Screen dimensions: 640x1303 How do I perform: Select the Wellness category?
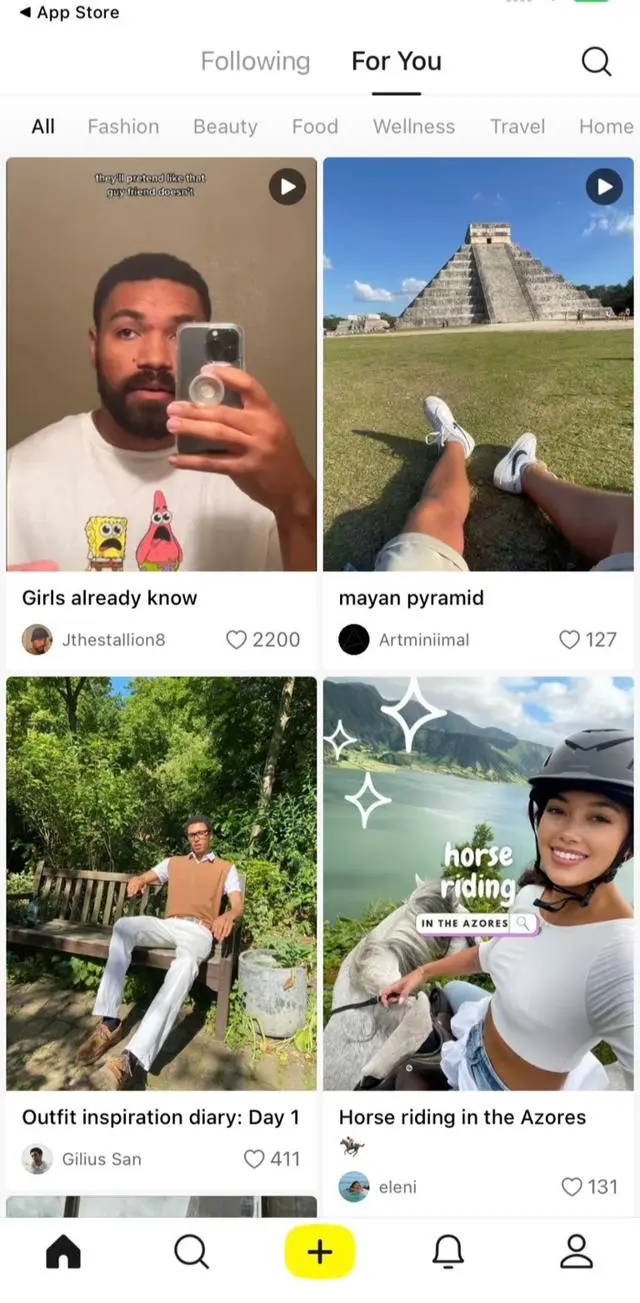414,127
